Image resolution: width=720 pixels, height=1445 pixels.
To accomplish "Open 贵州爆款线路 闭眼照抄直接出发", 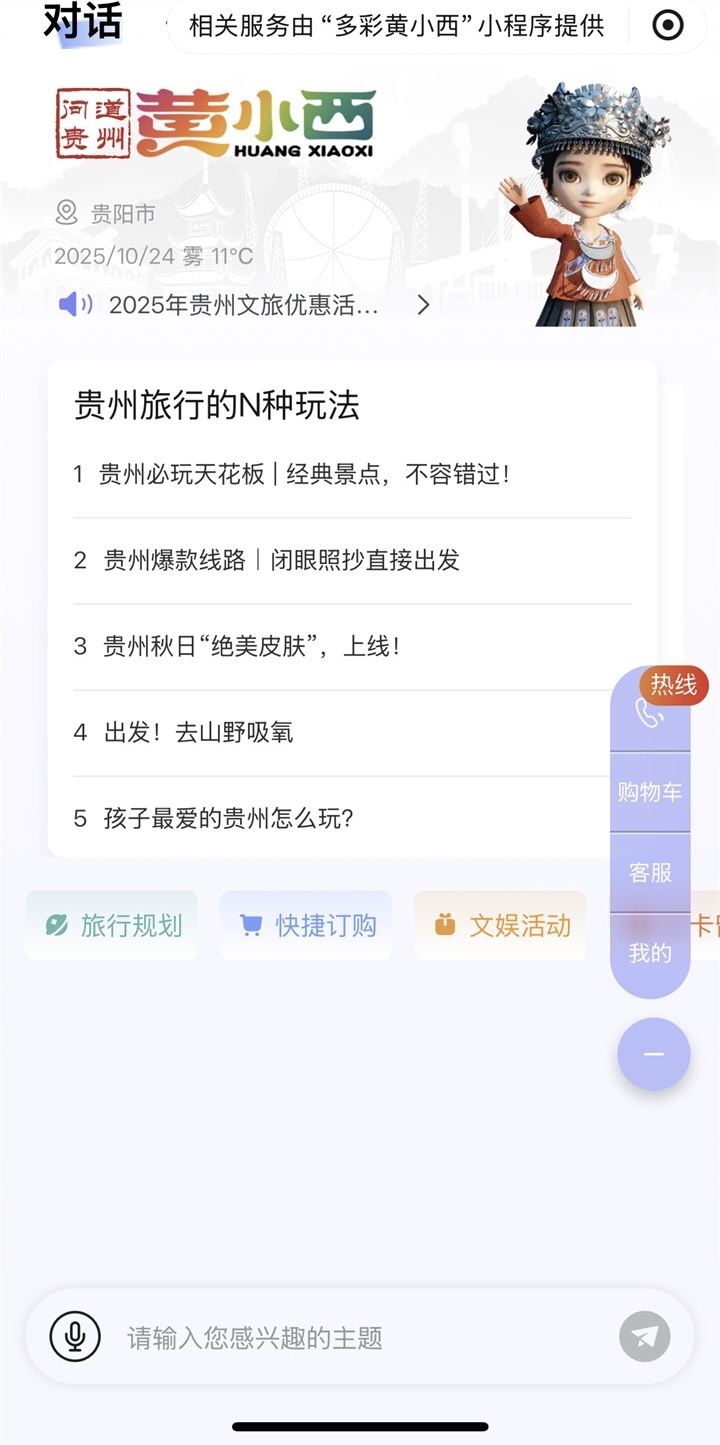I will point(280,561).
